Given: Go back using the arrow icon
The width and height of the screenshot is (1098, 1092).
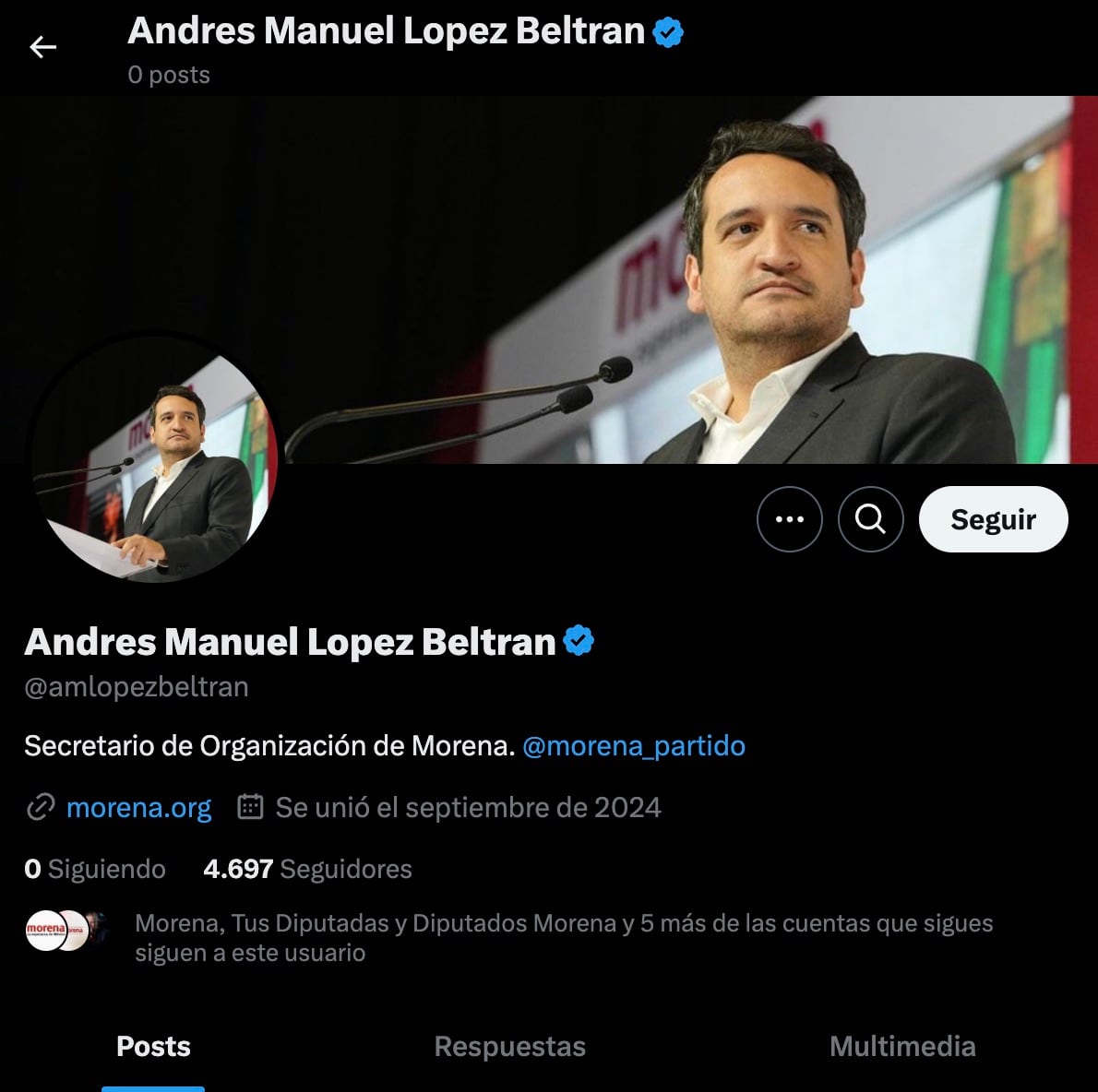Looking at the screenshot, I should pos(42,47).
